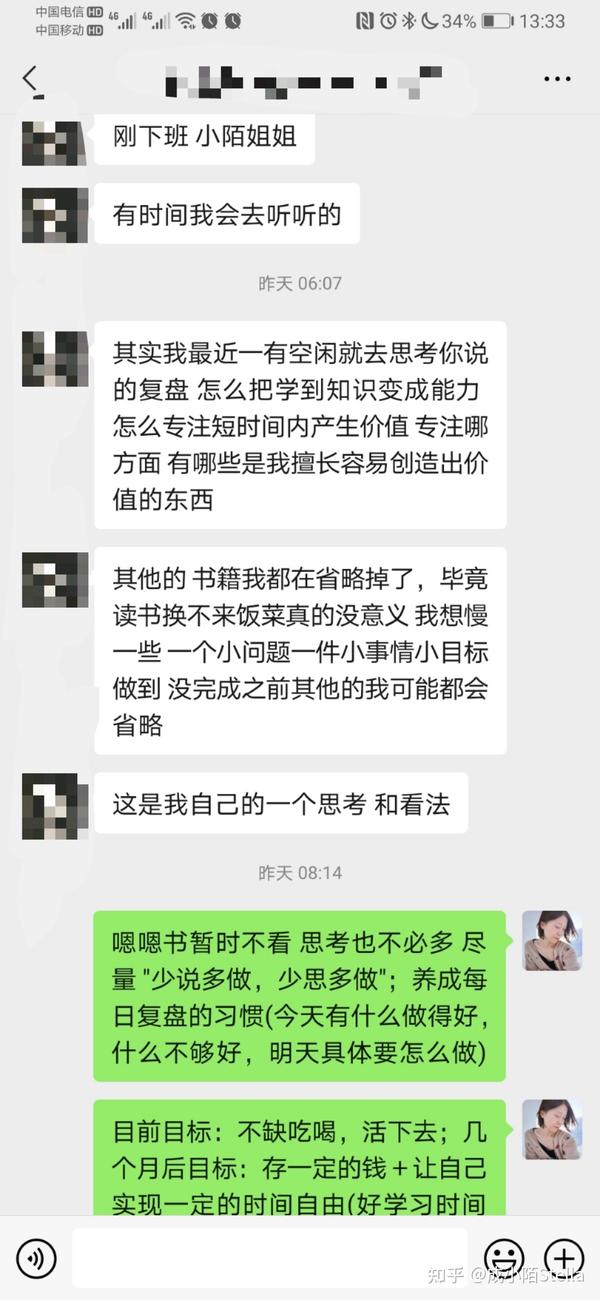Go back to the chat list
600x1300 pixels.
[x=30, y=78]
